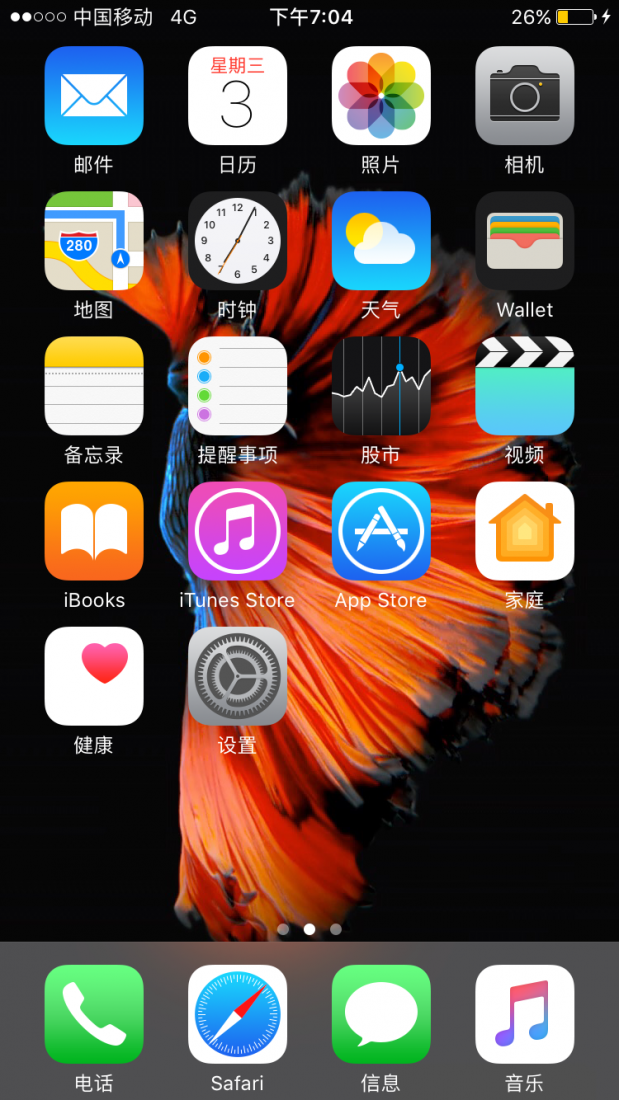
Task: Launch the 时钟 Clock app
Action: [237, 241]
